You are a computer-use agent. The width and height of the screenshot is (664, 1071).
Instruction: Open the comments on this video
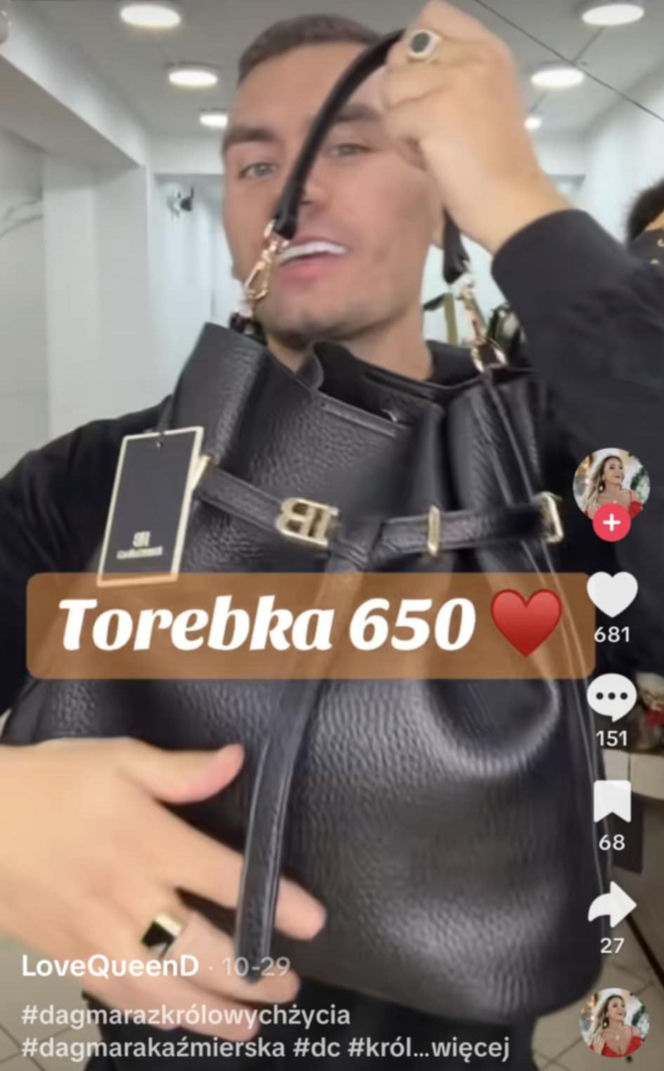pos(611,697)
